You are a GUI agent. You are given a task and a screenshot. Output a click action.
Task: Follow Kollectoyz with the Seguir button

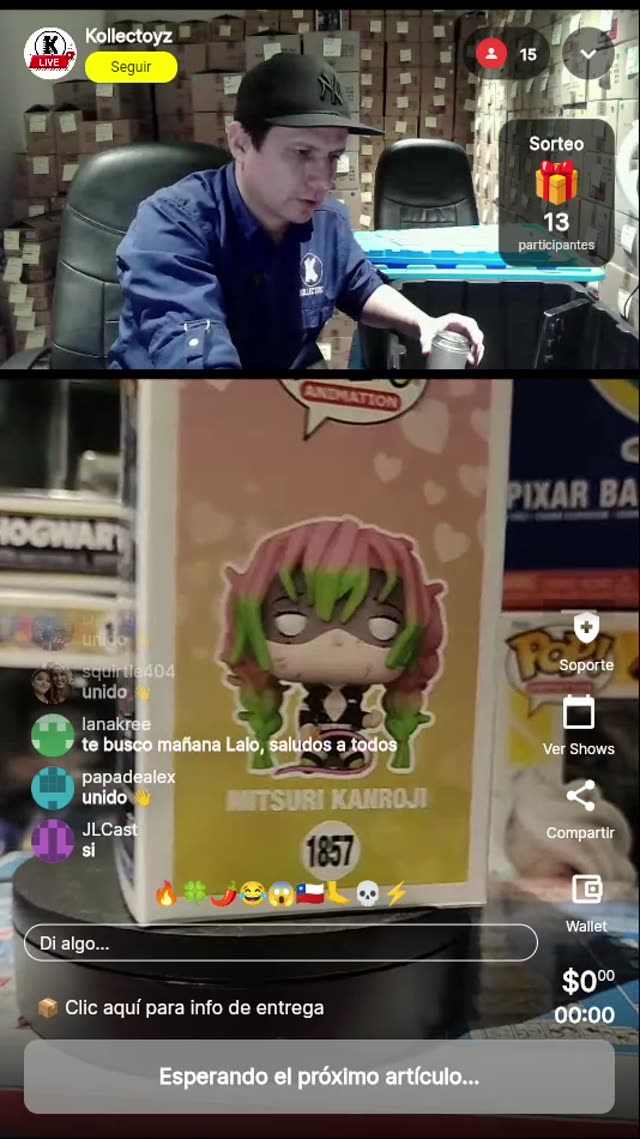tap(131, 67)
